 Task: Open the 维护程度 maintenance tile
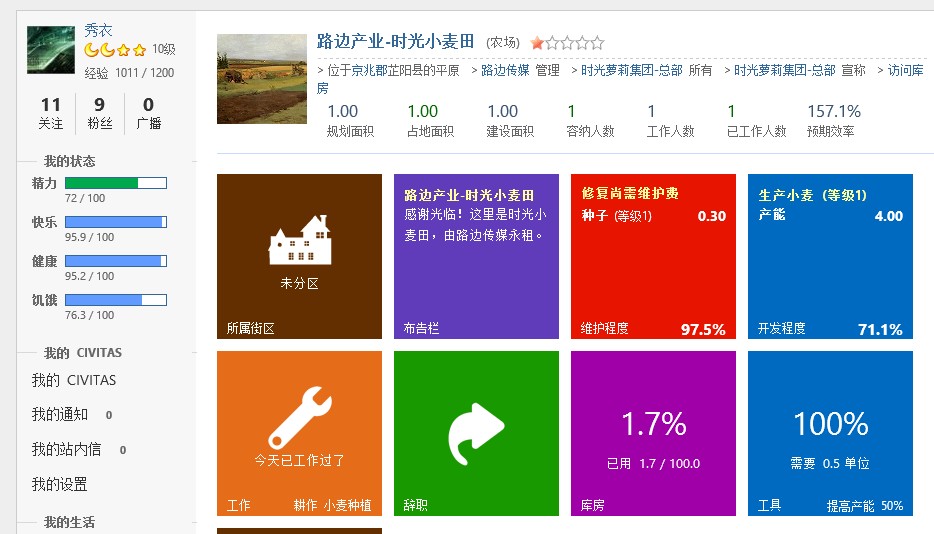pos(653,256)
